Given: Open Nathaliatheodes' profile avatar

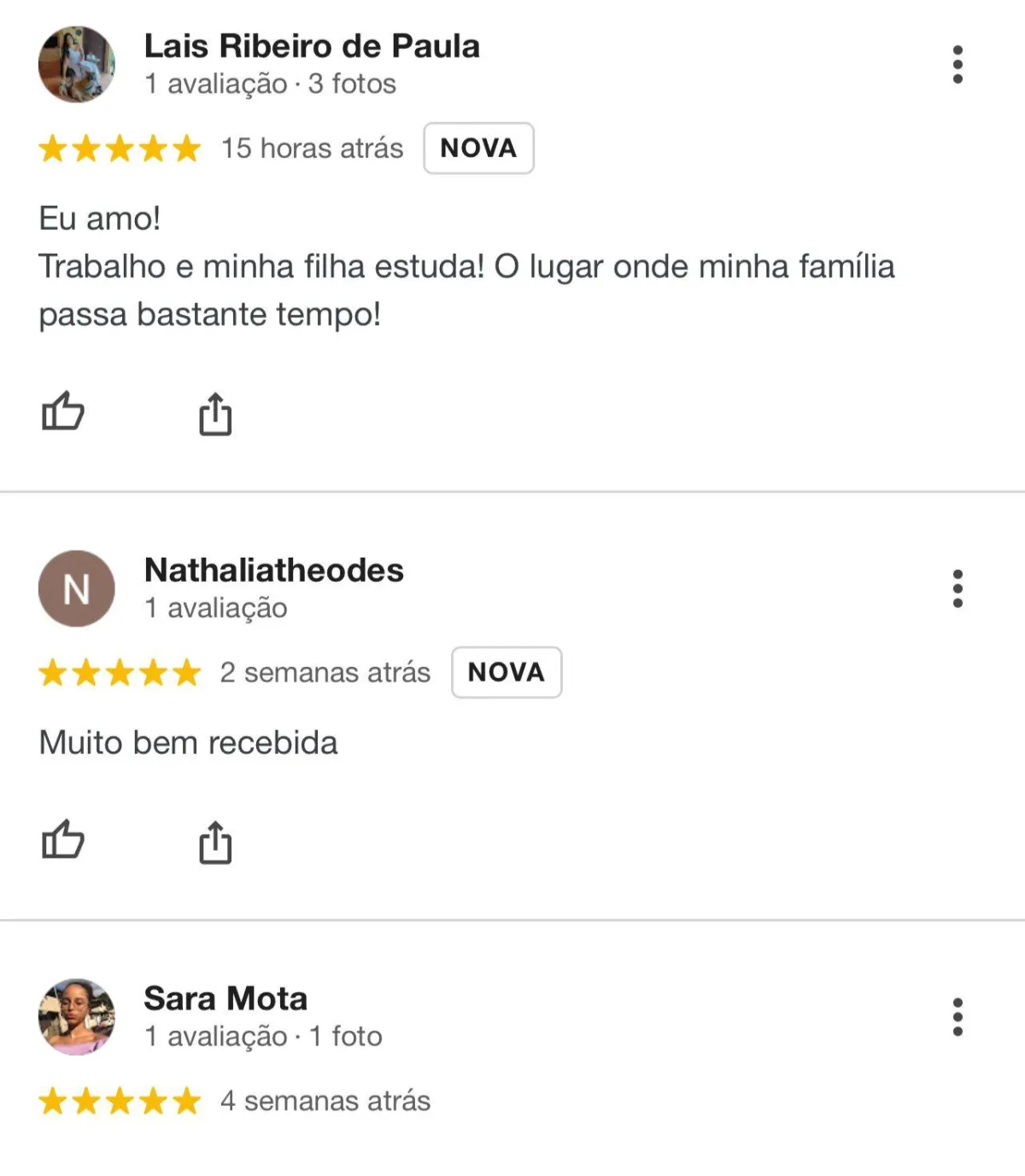Looking at the screenshot, I should coord(77,588).
